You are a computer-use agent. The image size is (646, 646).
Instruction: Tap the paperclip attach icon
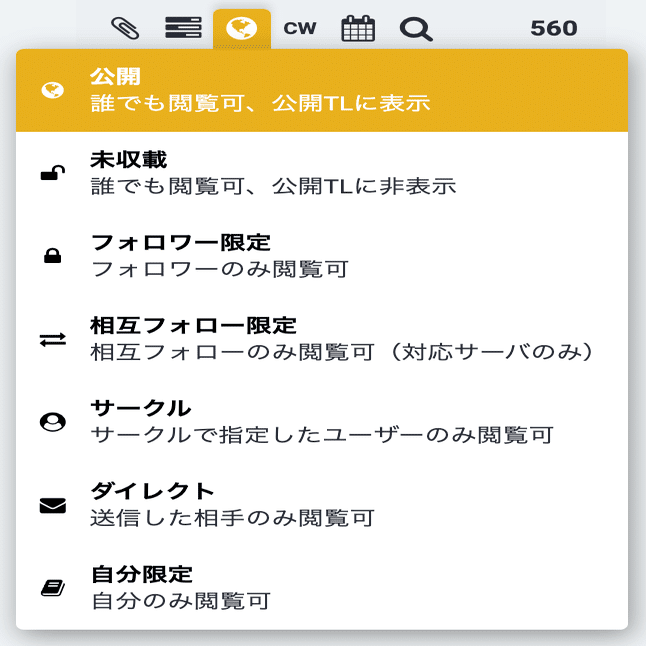coord(125,28)
